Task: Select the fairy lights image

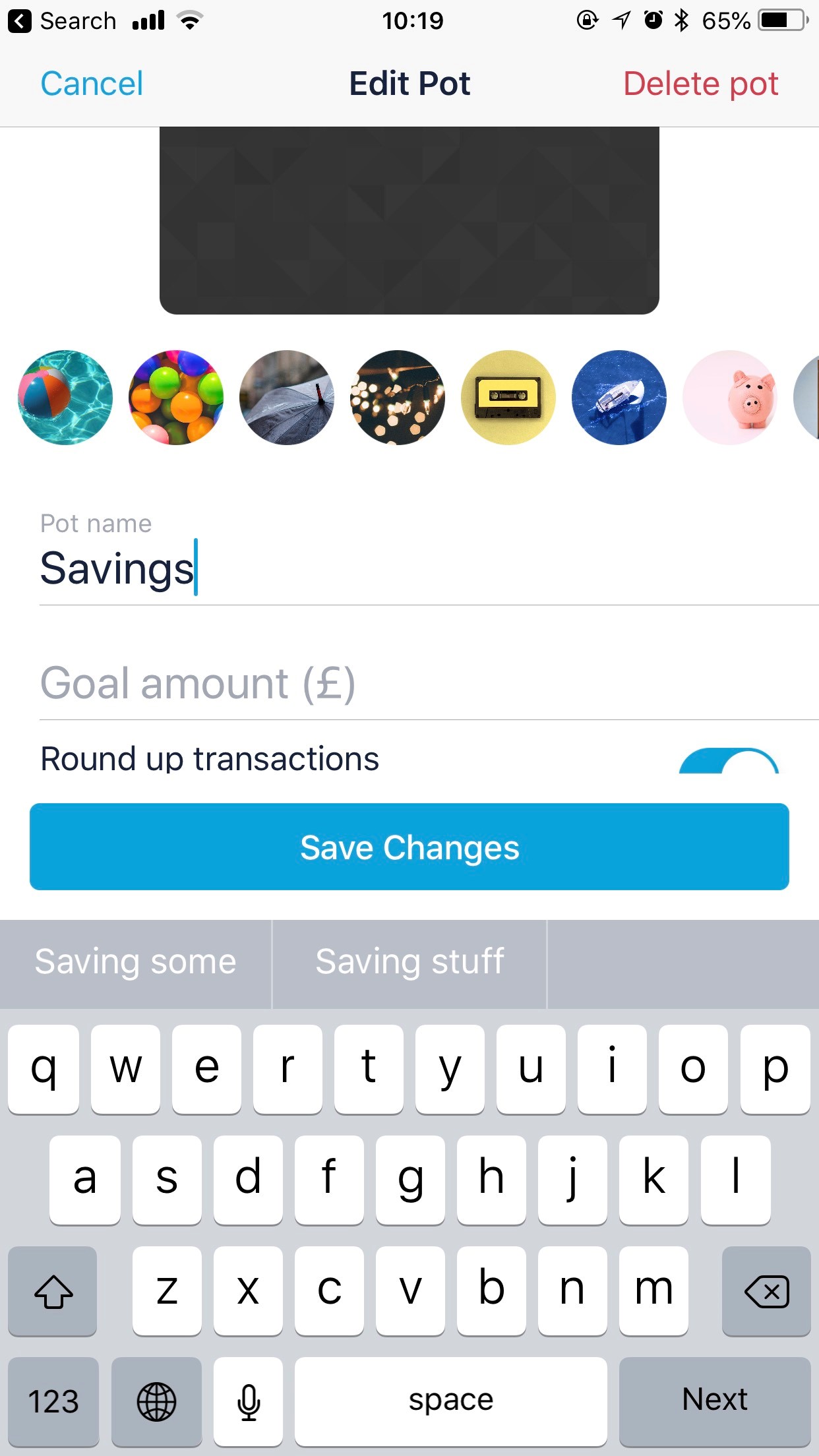Action: [x=398, y=398]
